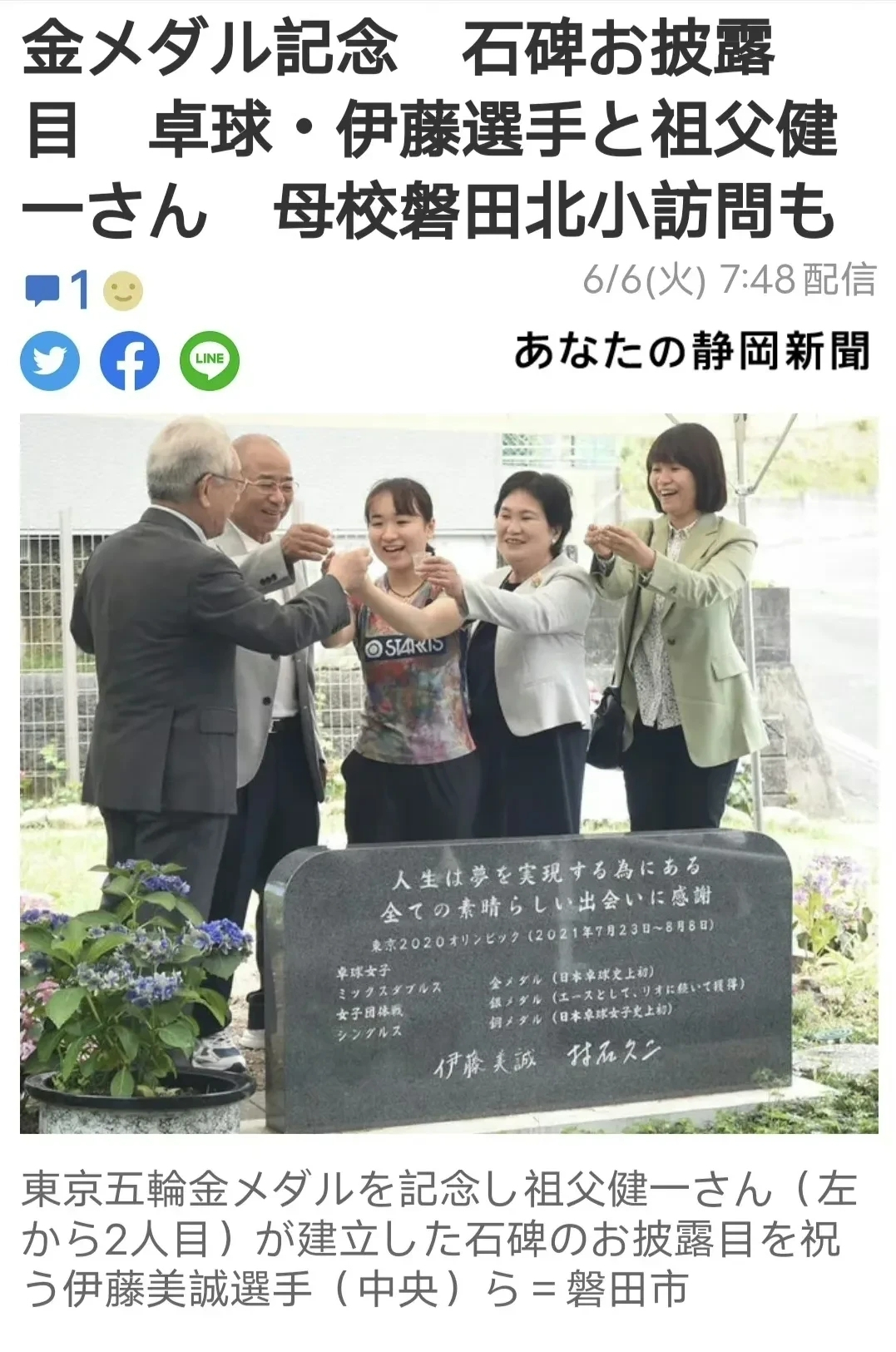Share the article on Twitter
896x1352 pixels.
click(50, 361)
